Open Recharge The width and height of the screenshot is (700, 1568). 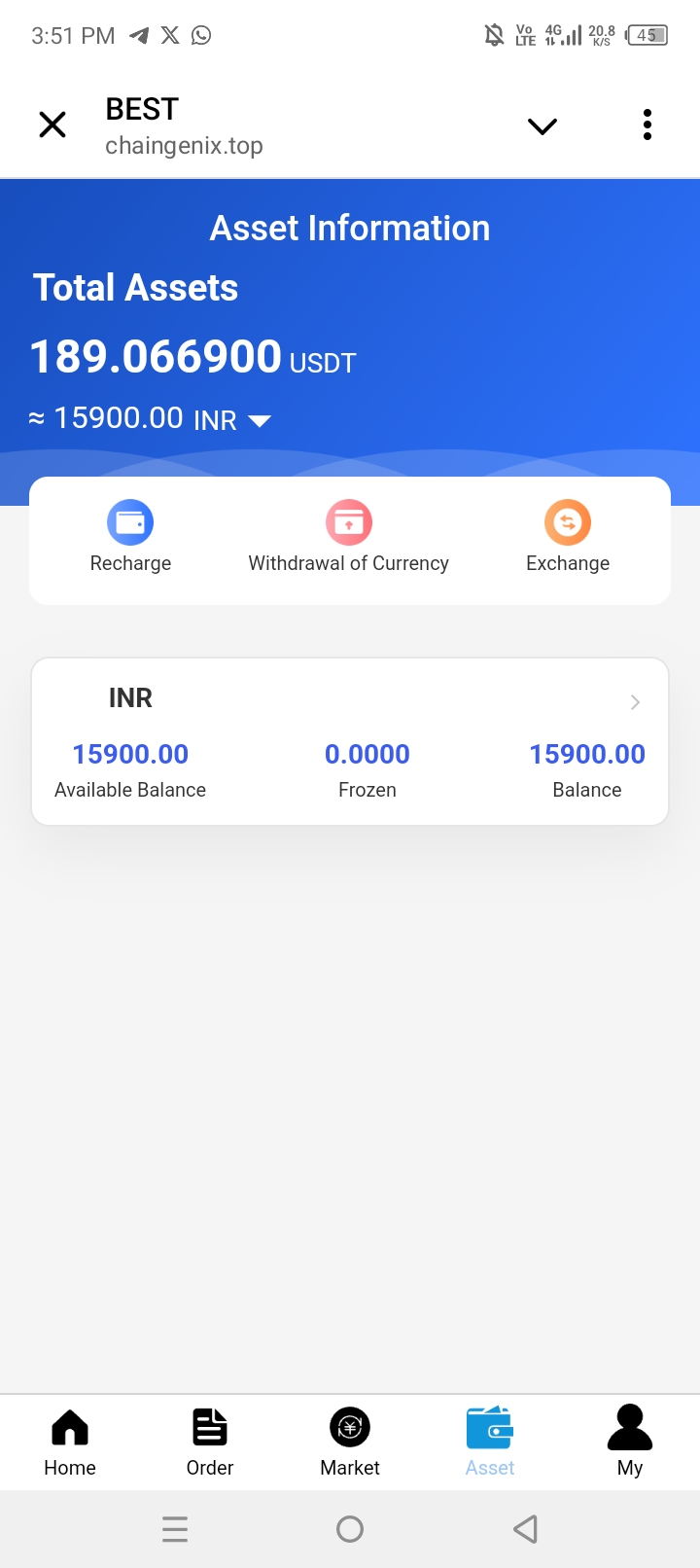click(x=130, y=537)
